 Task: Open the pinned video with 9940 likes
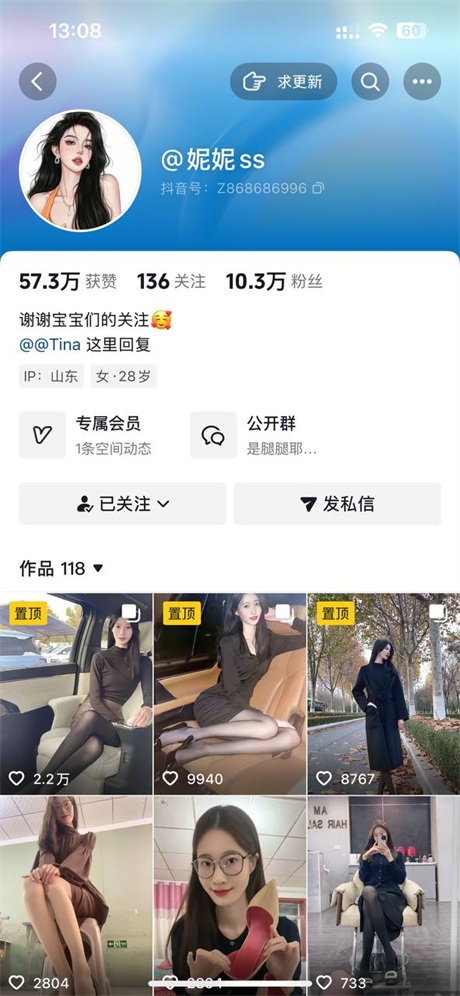[x=230, y=694]
